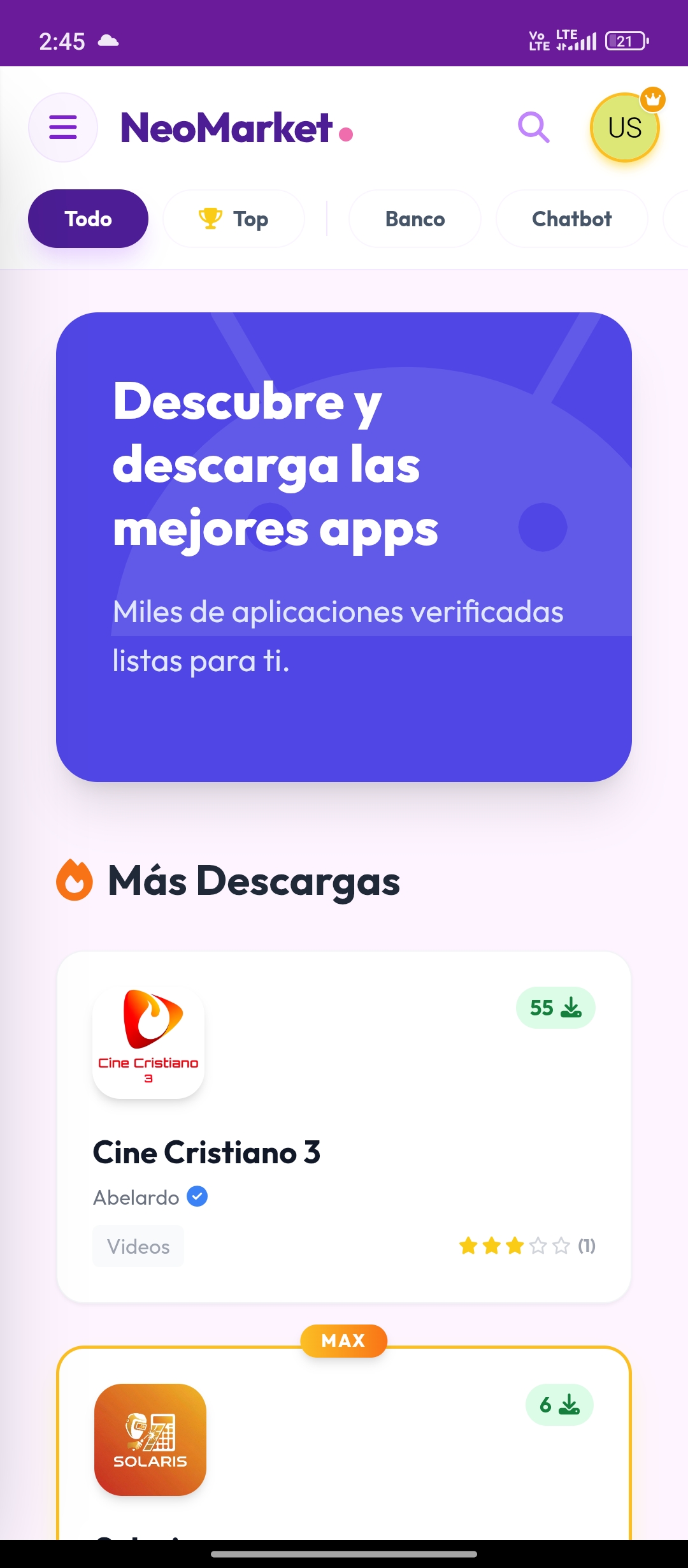Switch to the Top category chip
The width and height of the screenshot is (688, 1568).
point(234,219)
